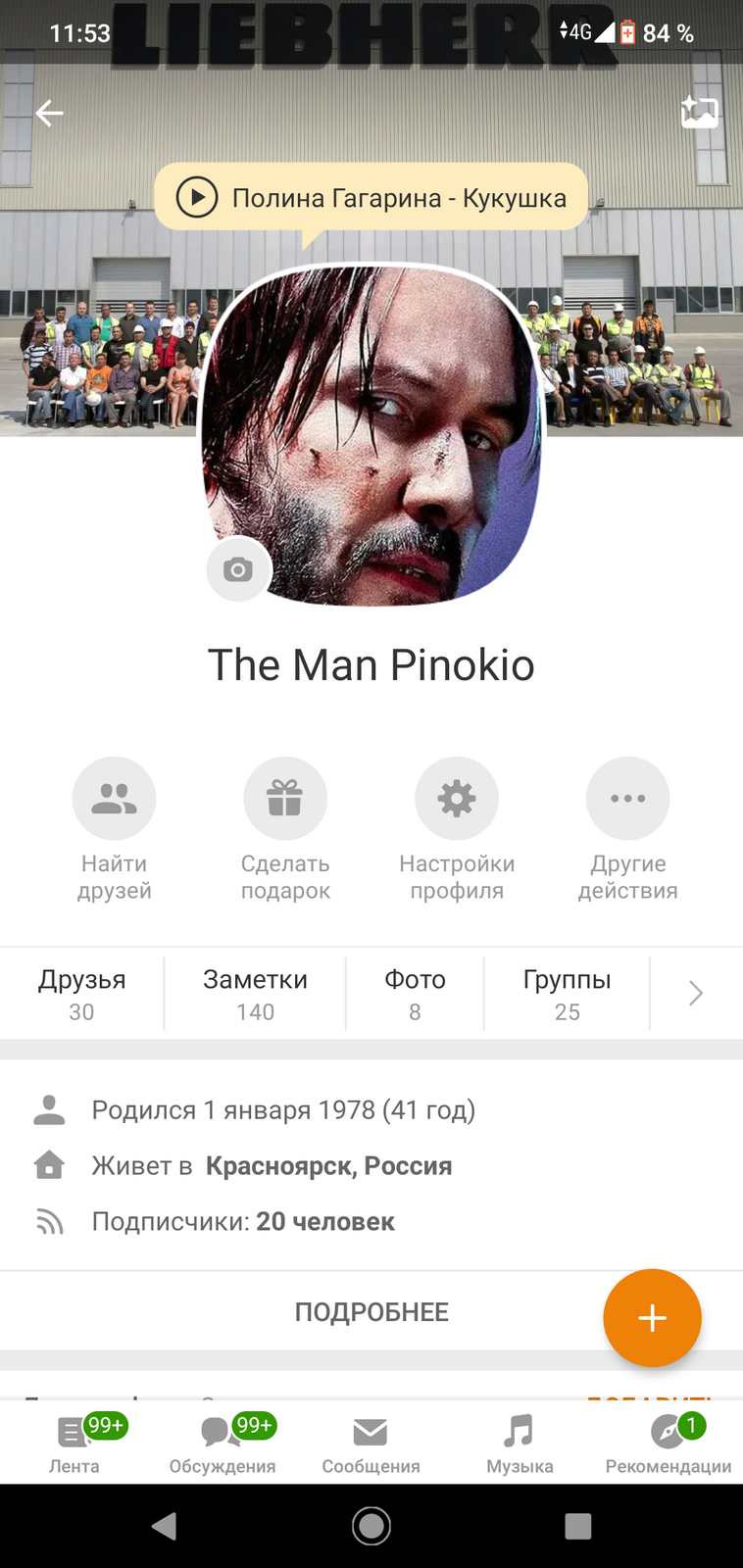The image size is (743, 1568).
Task: Open Найти друзей
Action: (x=115, y=799)
